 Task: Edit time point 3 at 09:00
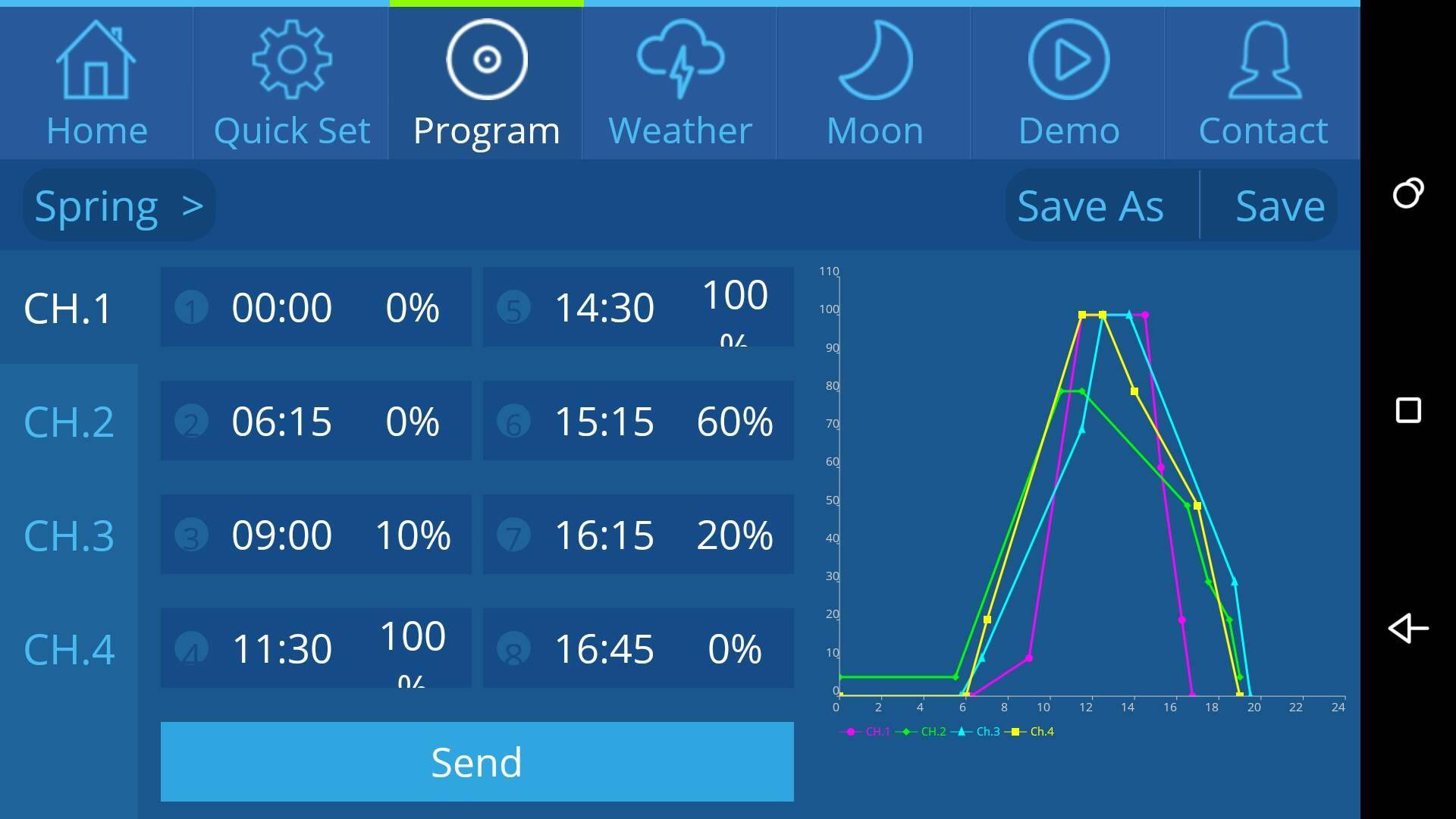click(x=315, y=535)
